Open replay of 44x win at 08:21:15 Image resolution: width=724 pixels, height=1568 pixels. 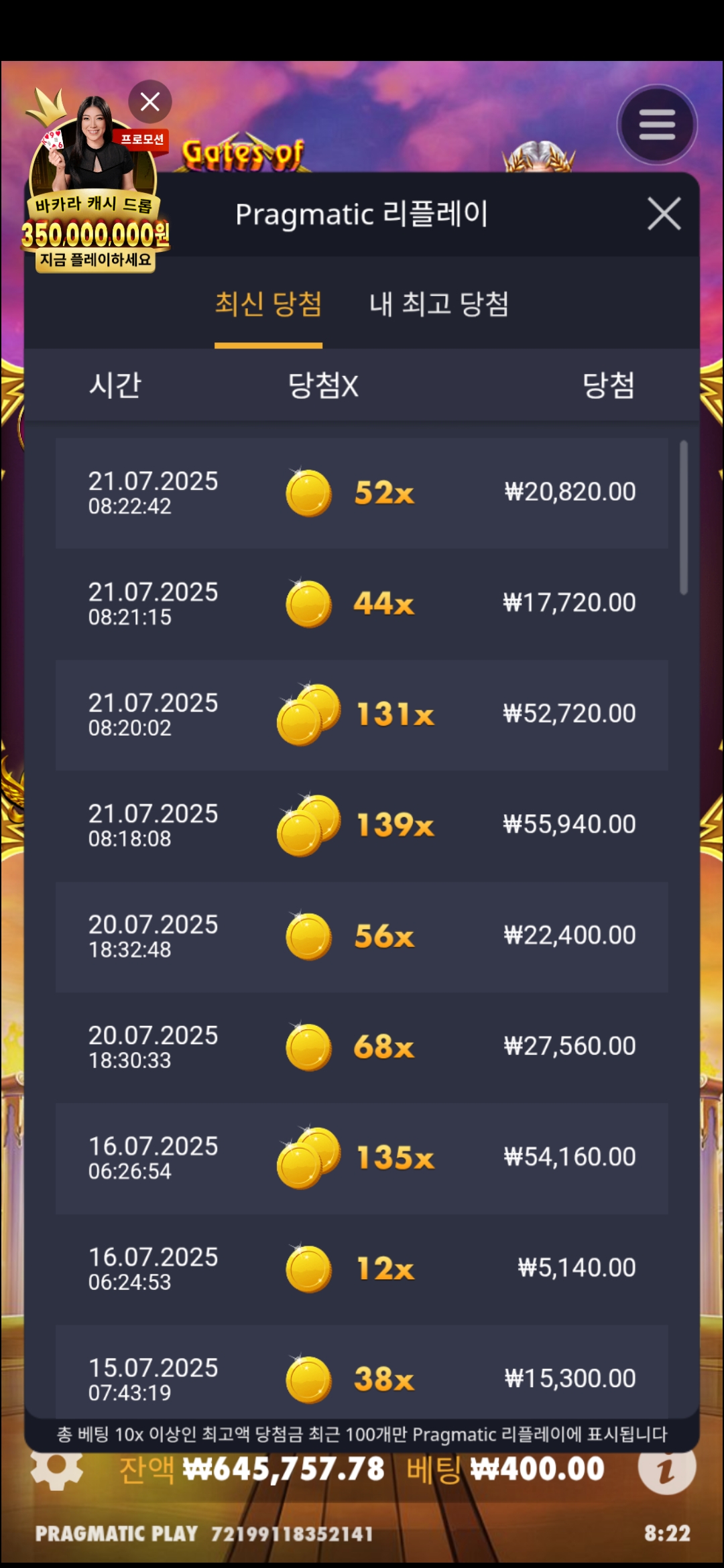(361, 604)
